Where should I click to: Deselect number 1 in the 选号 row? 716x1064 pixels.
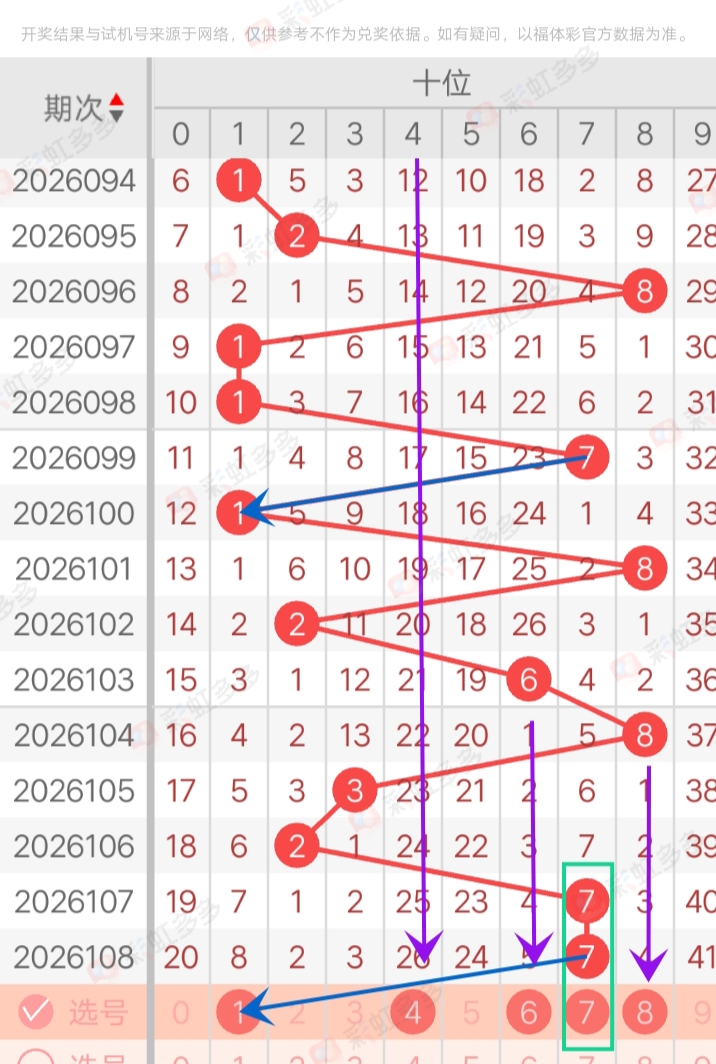click(238, 1012)
